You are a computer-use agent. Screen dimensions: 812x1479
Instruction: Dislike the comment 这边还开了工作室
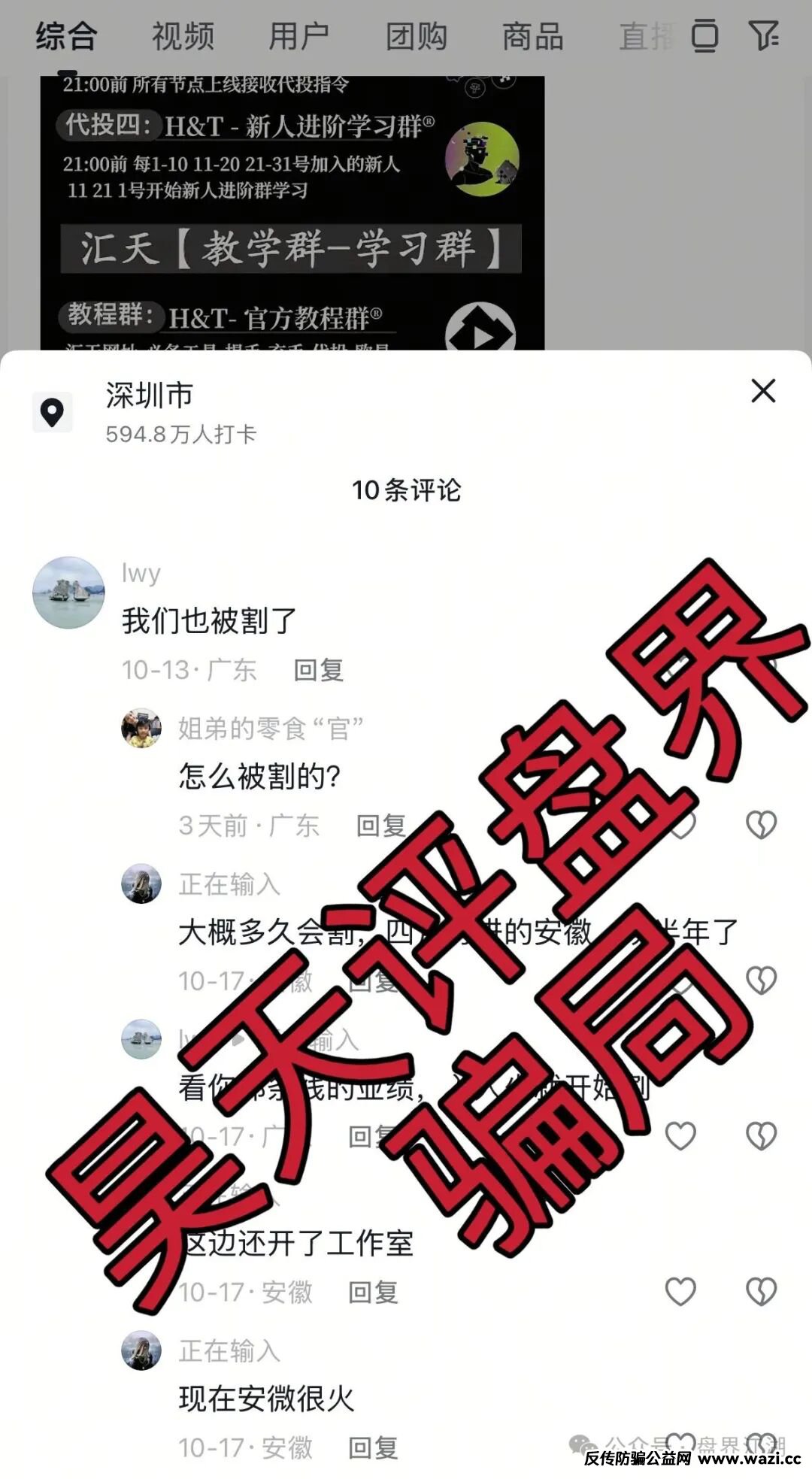761,1292
